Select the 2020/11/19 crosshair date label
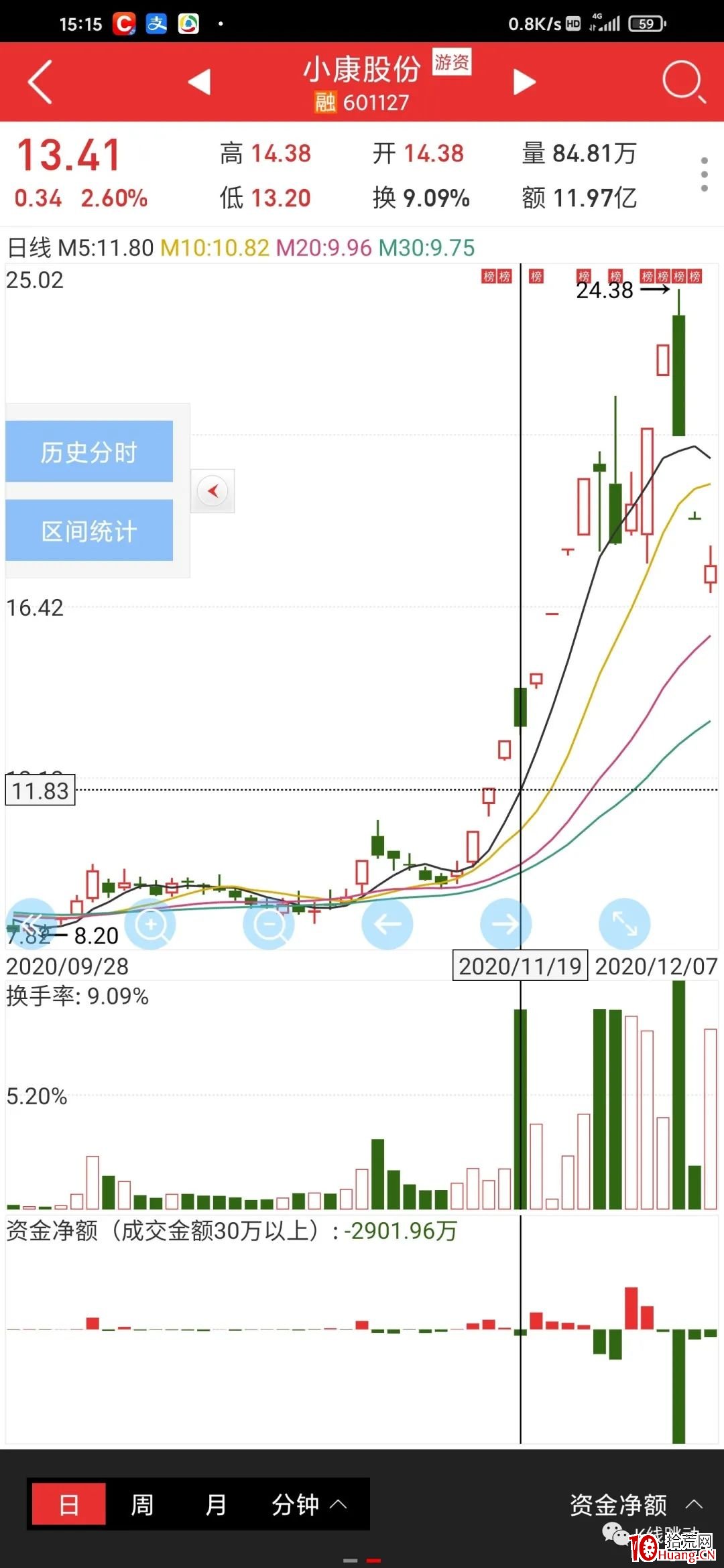 click(x=521, y=966)
